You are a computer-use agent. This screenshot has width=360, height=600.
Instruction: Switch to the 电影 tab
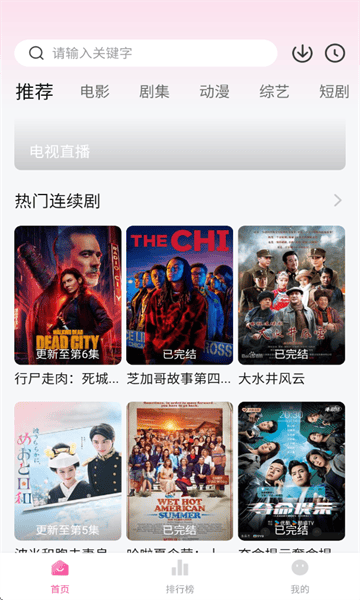pos(94,92)
